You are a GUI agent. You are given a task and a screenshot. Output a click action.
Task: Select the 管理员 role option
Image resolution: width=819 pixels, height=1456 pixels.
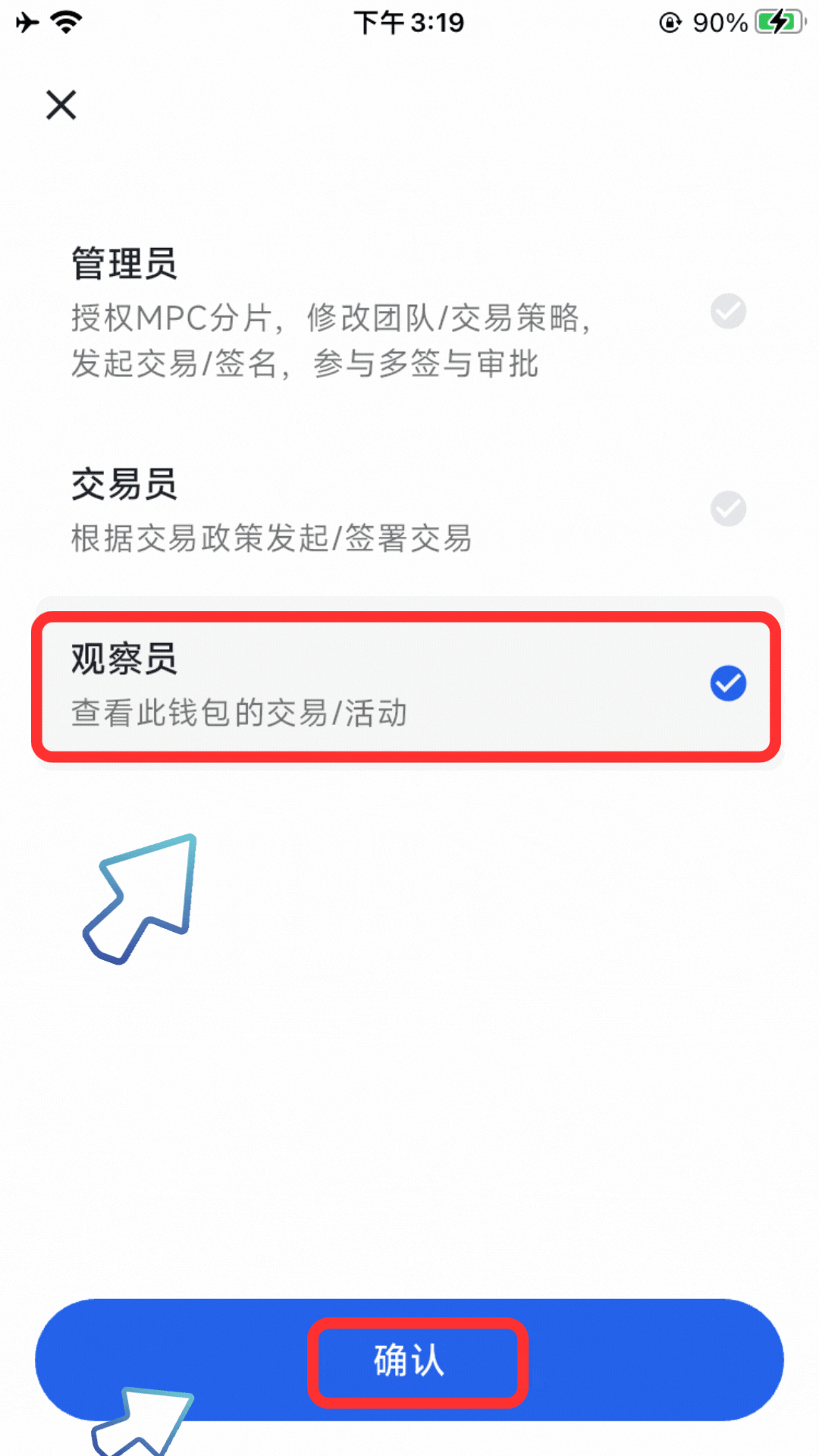click(x=408, y=312)
